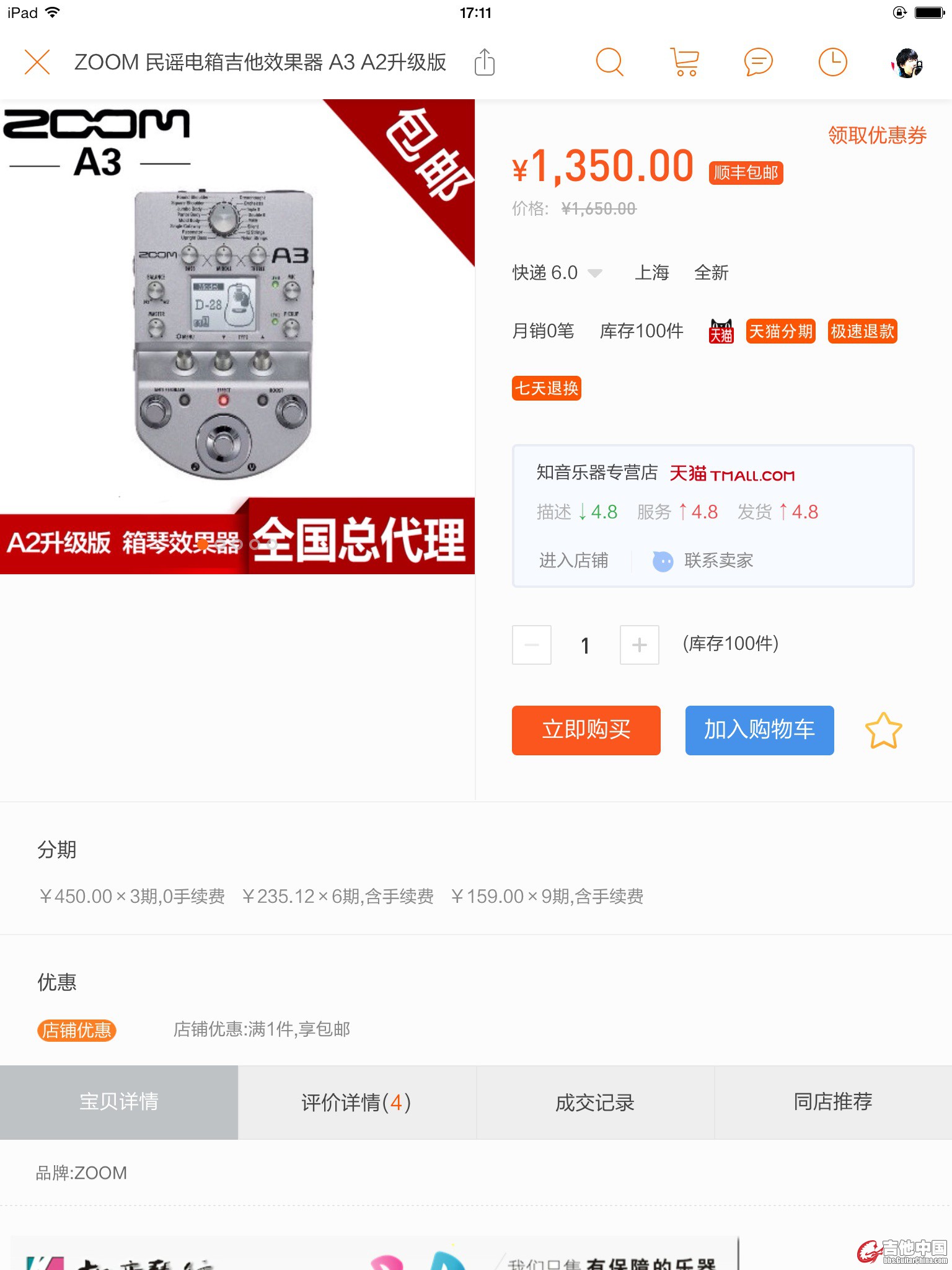
Task: Tap 领取优惠券 to get coupons
Action: point(876,135)
